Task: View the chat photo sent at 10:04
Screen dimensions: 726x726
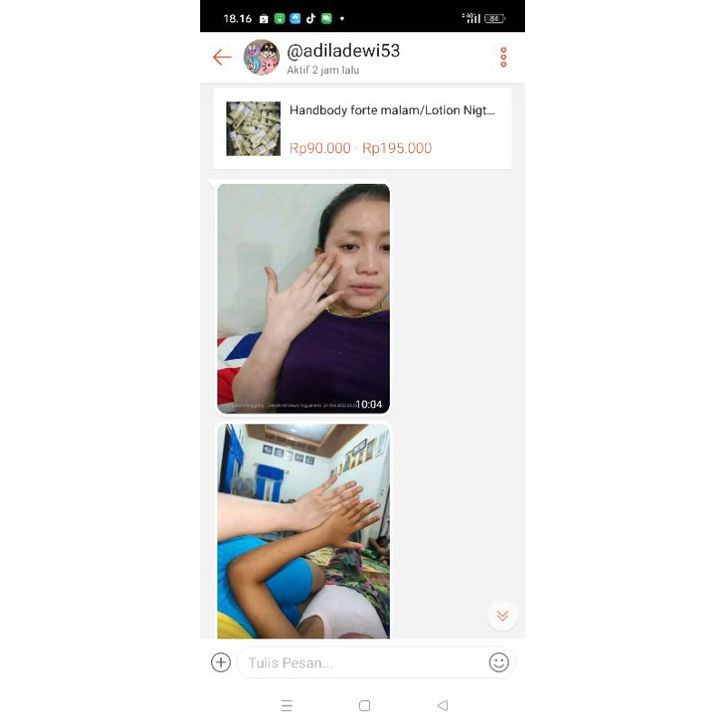Action: coord(303,298)
